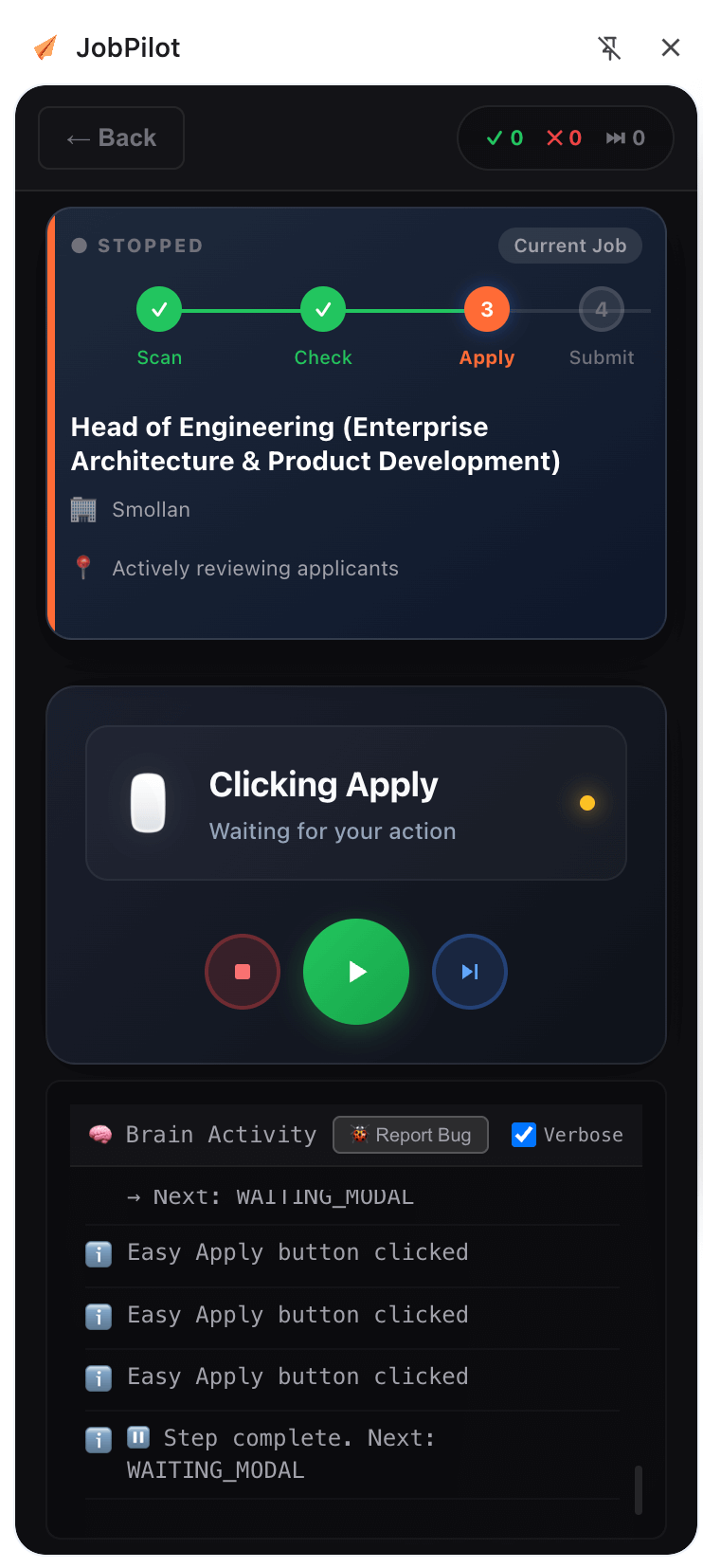Click the brain icon in Brain Activity header
The height and width of the screenshot is (1568, 703).
point(100,1134)
